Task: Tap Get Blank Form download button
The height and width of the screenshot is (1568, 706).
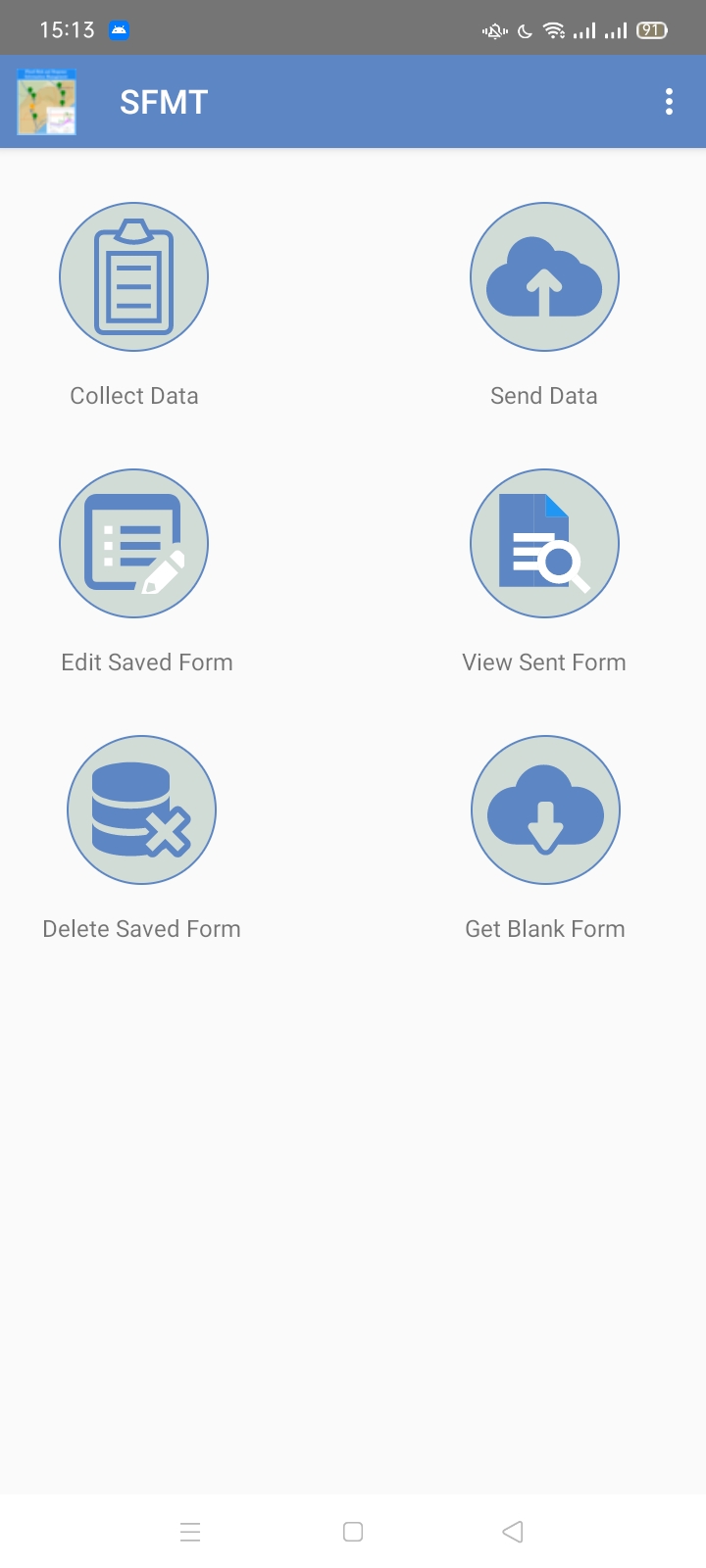Action: click(x=545, y=810)
